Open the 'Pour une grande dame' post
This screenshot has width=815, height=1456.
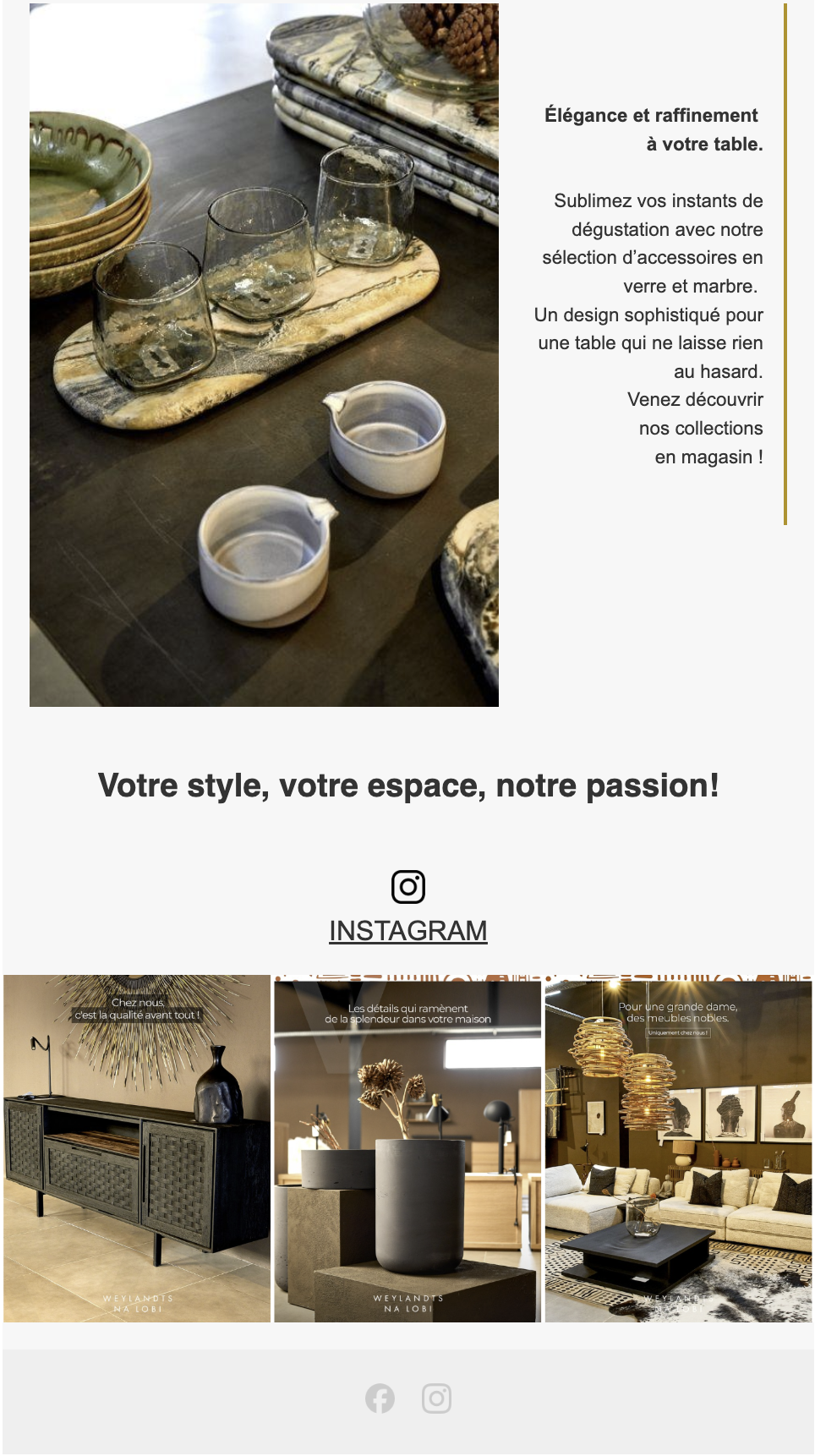click(678, 1148)
